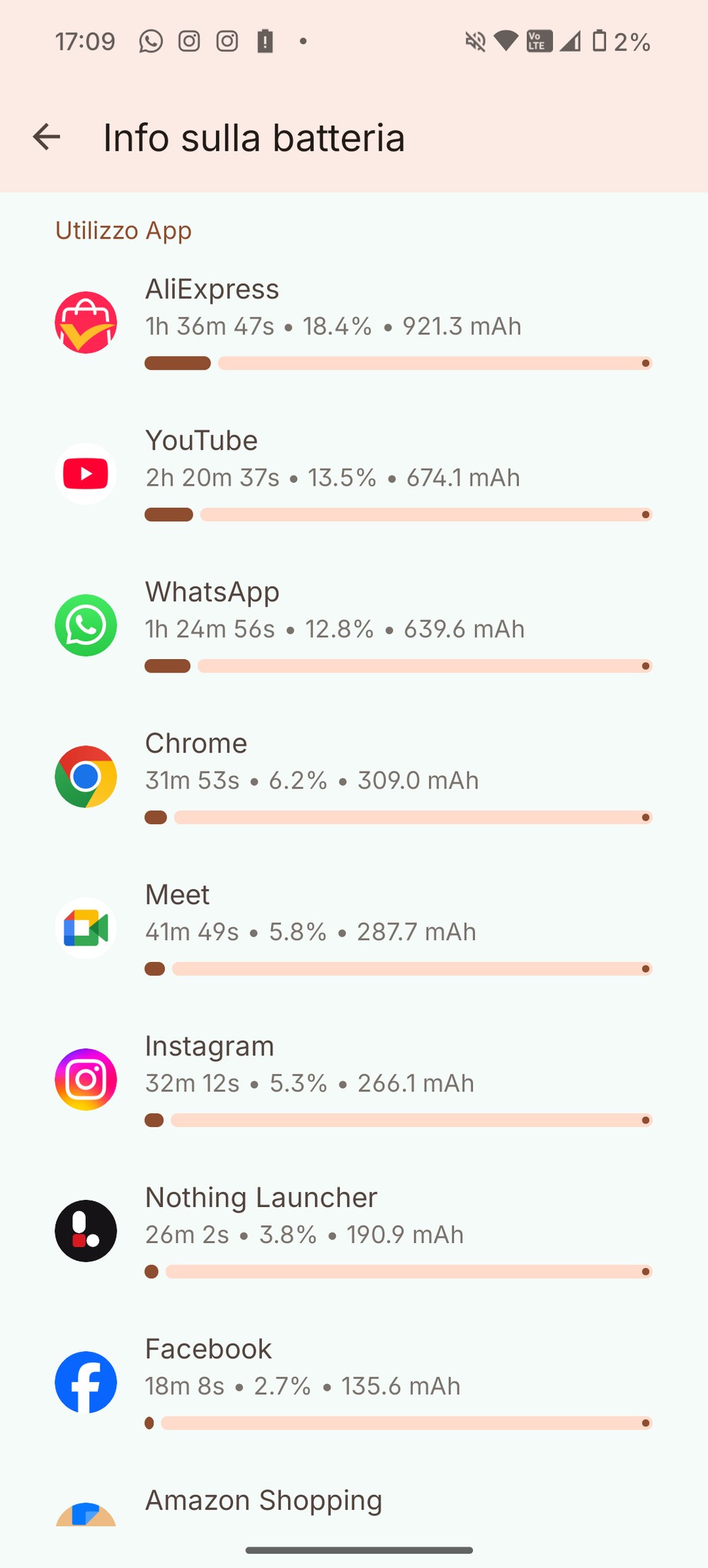Screen dimensions: 708x1568
Task: Select the WhatsApp usage row
Action: pos(354,626)
